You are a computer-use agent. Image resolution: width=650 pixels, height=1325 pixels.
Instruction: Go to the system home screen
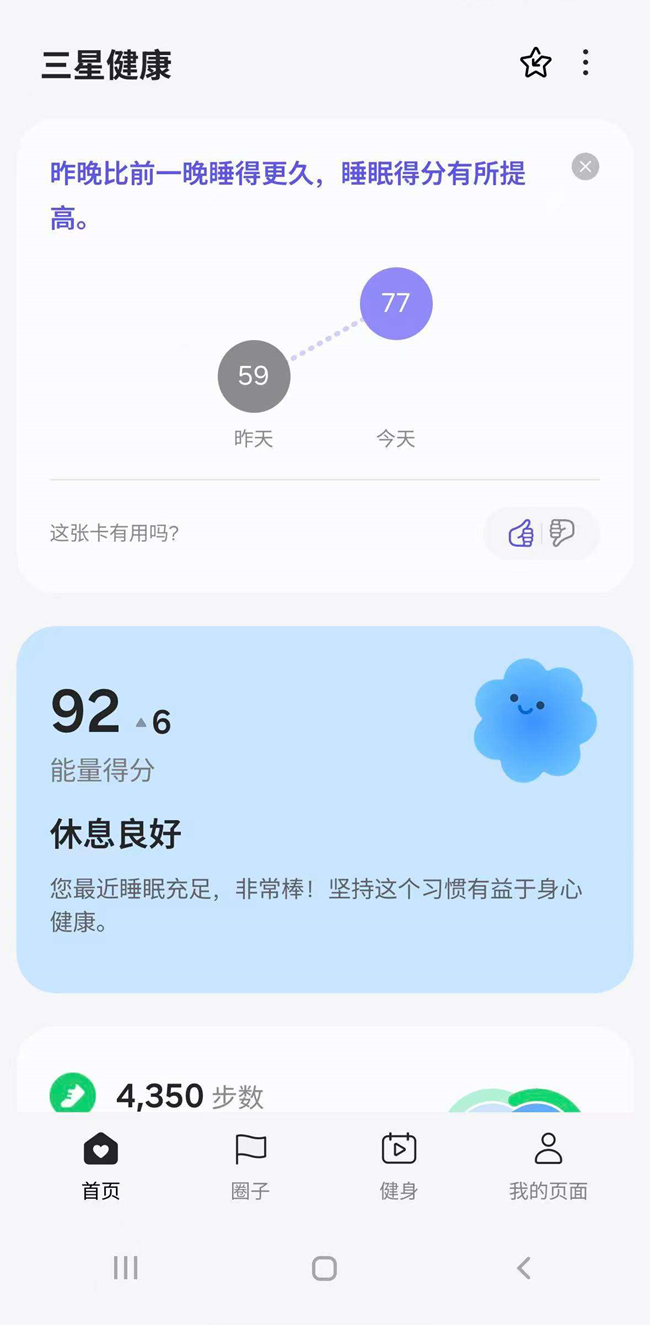point(324,1268)
